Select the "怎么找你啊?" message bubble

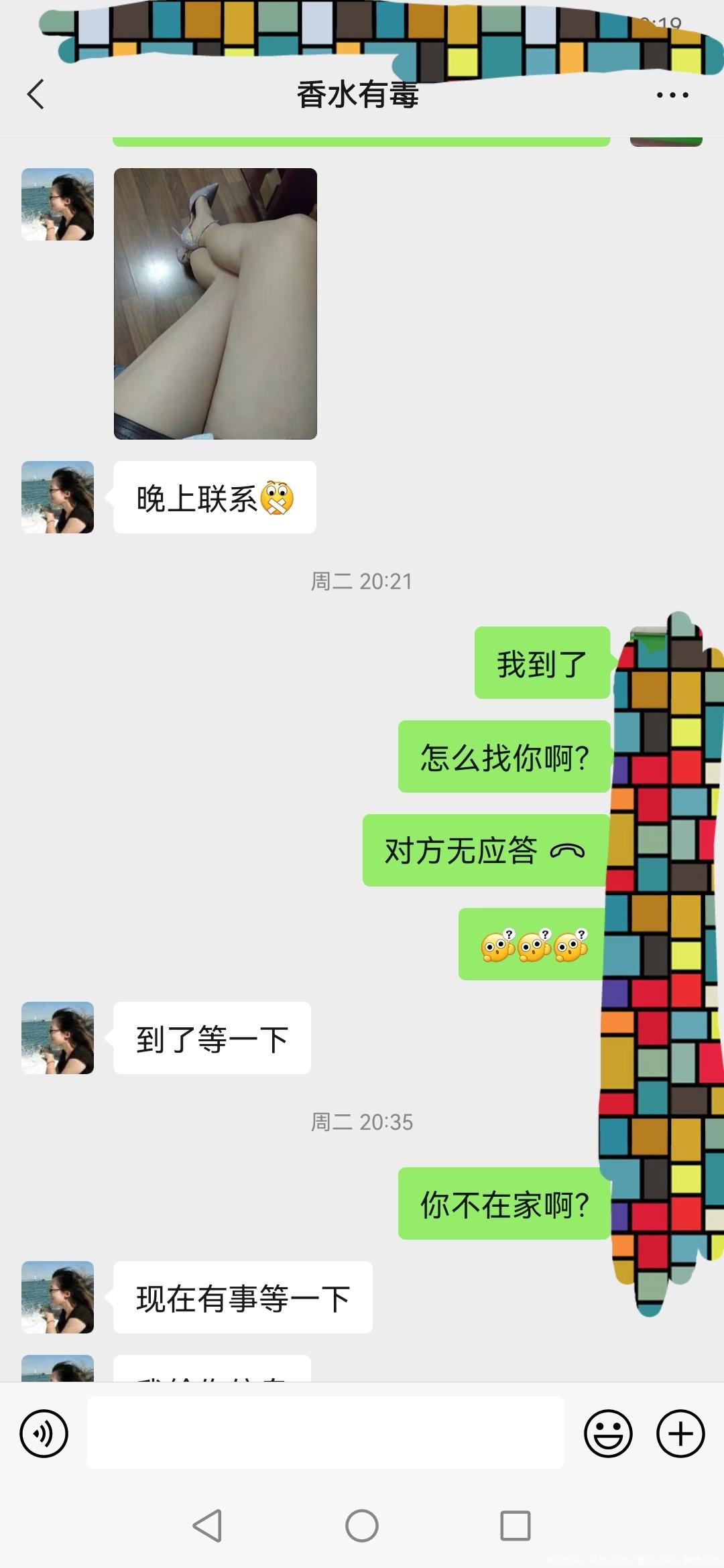coord(504,757)
